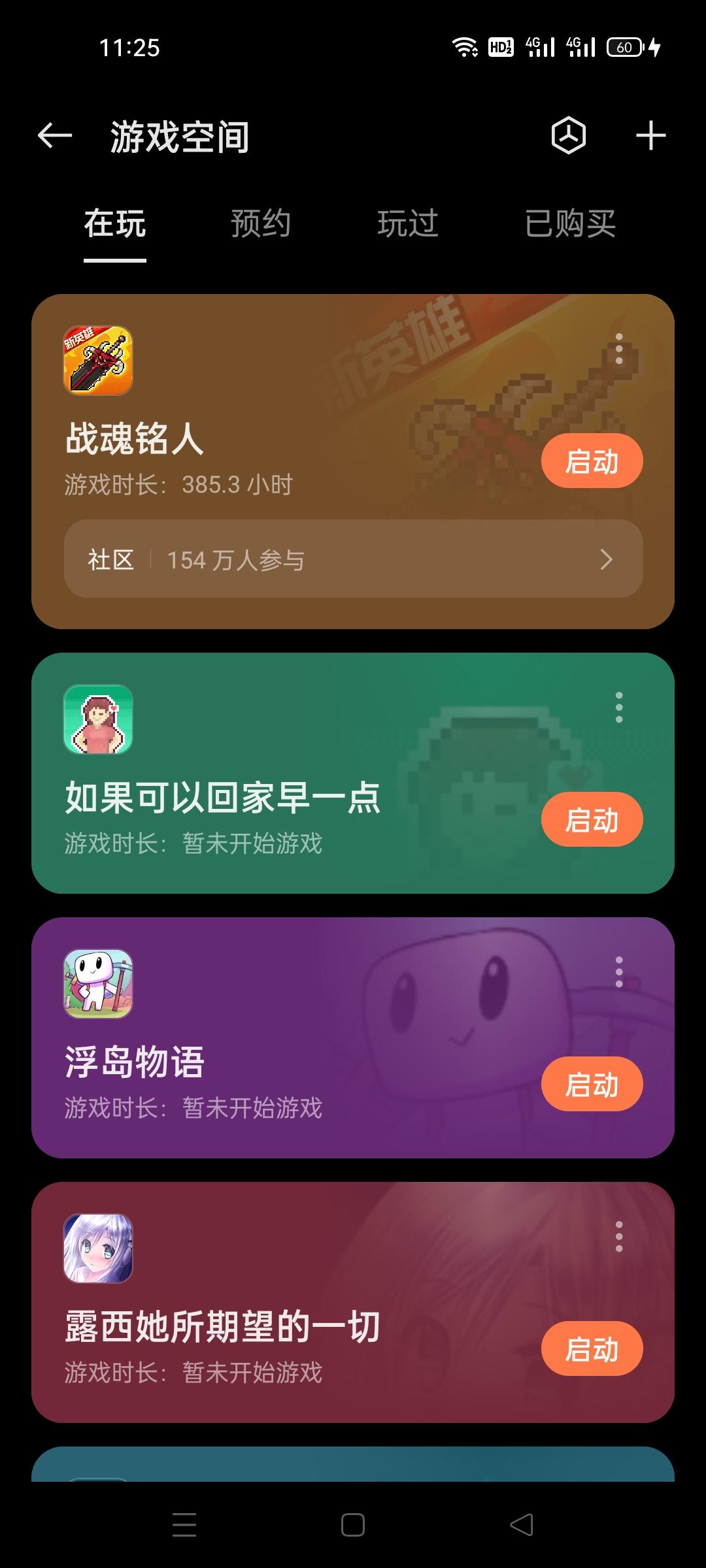706x1568 pixels.
Task: Open the hexagonal game assistant icon
Action: [568, 135]
